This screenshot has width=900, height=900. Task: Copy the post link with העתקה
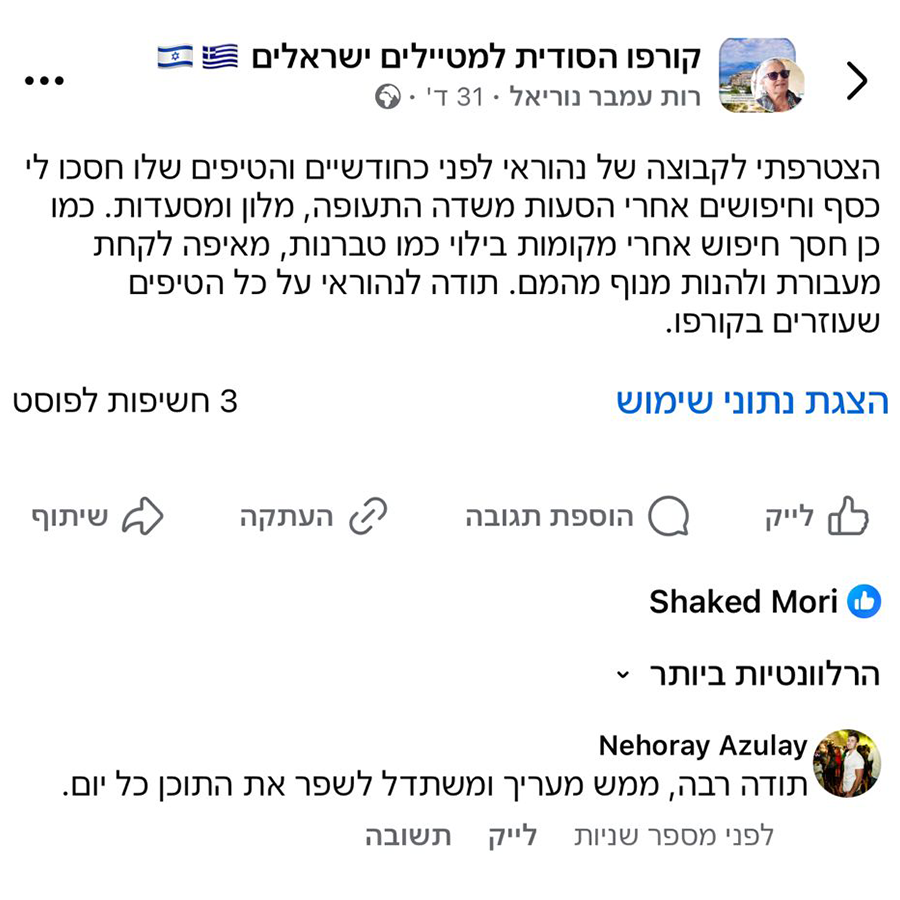[312, 517]
